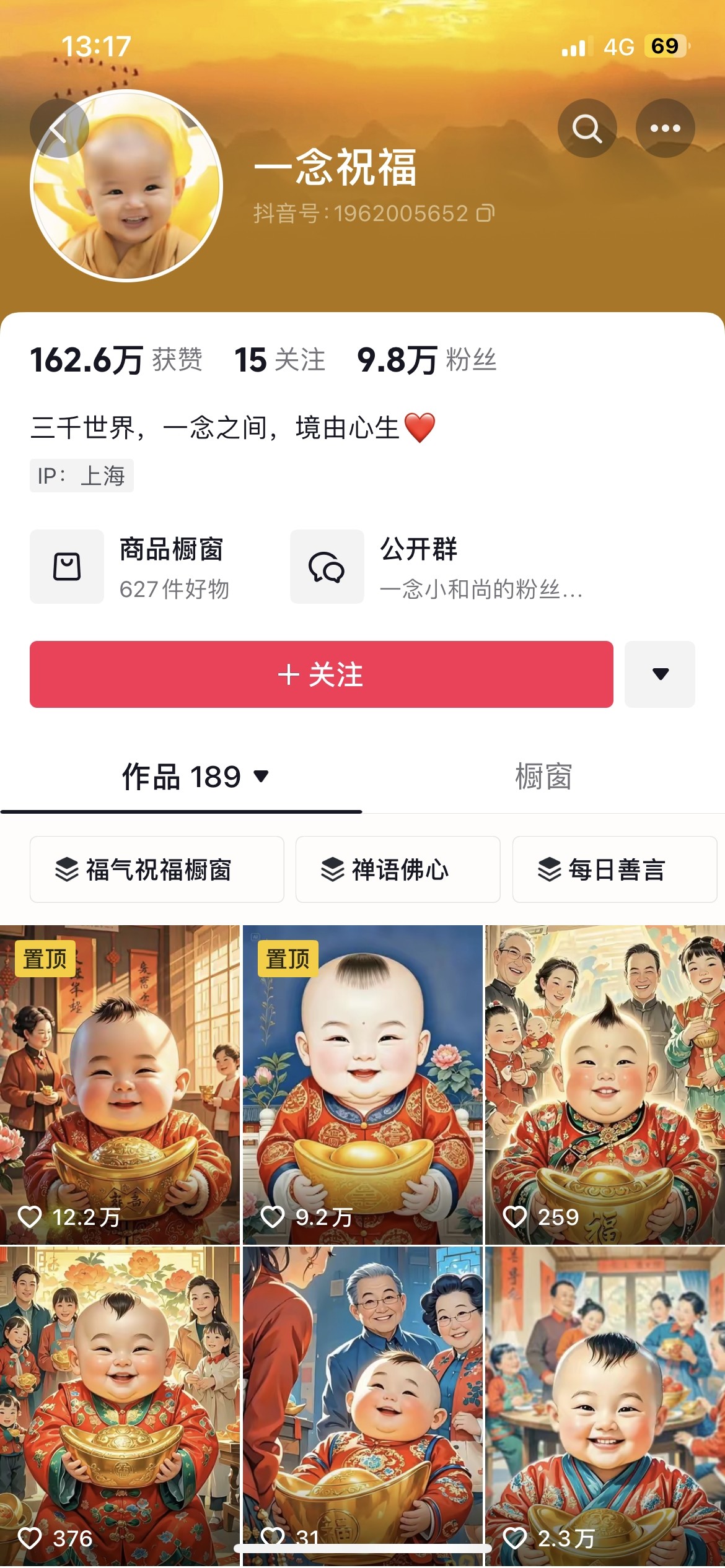
Task: Go back using the top-left arrow
Action: (x=59, y=129)
